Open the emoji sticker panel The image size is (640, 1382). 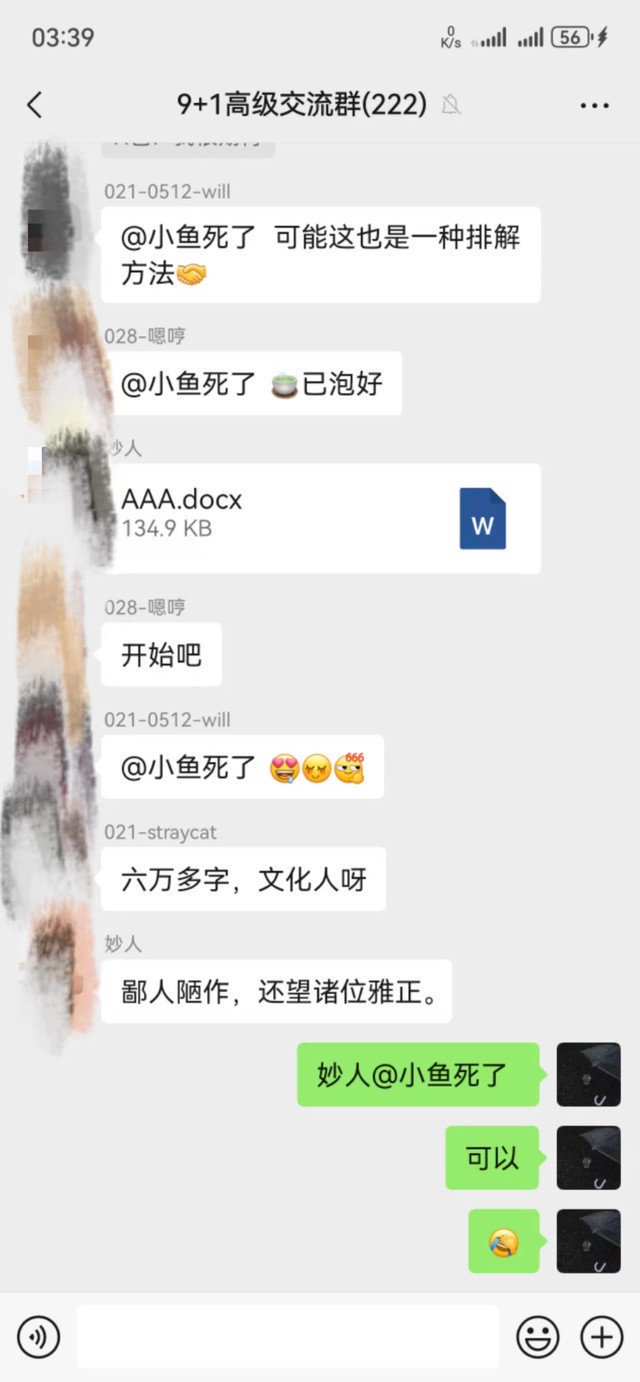pos(537,1336)
